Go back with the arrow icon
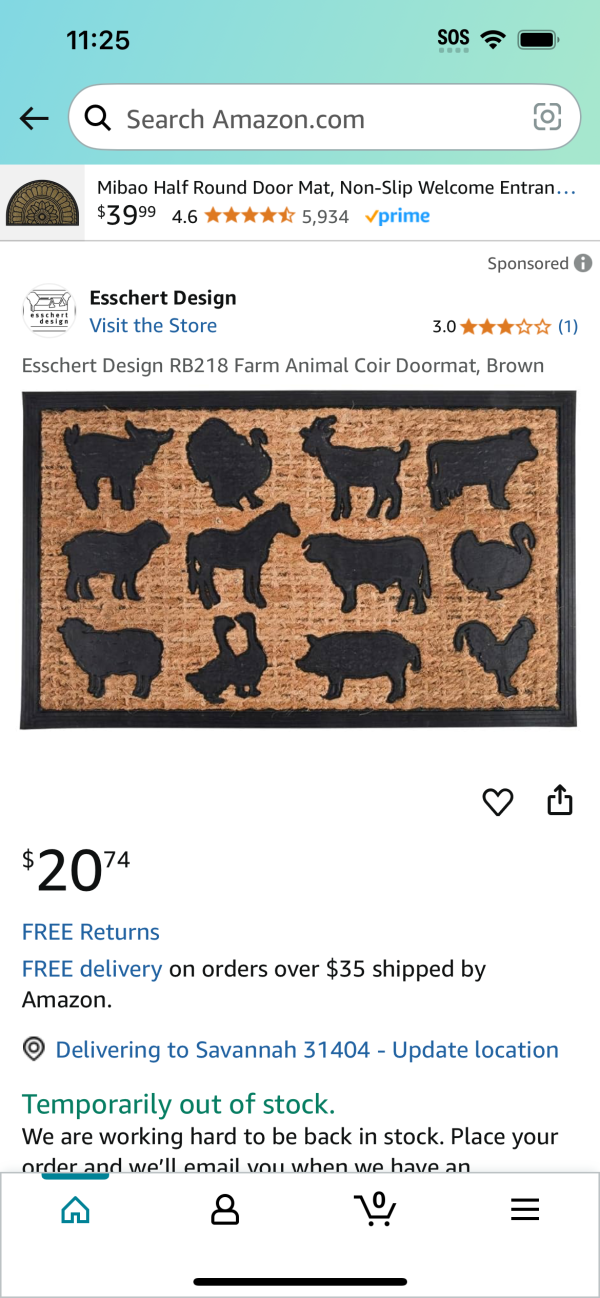Screen dimensions: 600x1298 (34, 119)
